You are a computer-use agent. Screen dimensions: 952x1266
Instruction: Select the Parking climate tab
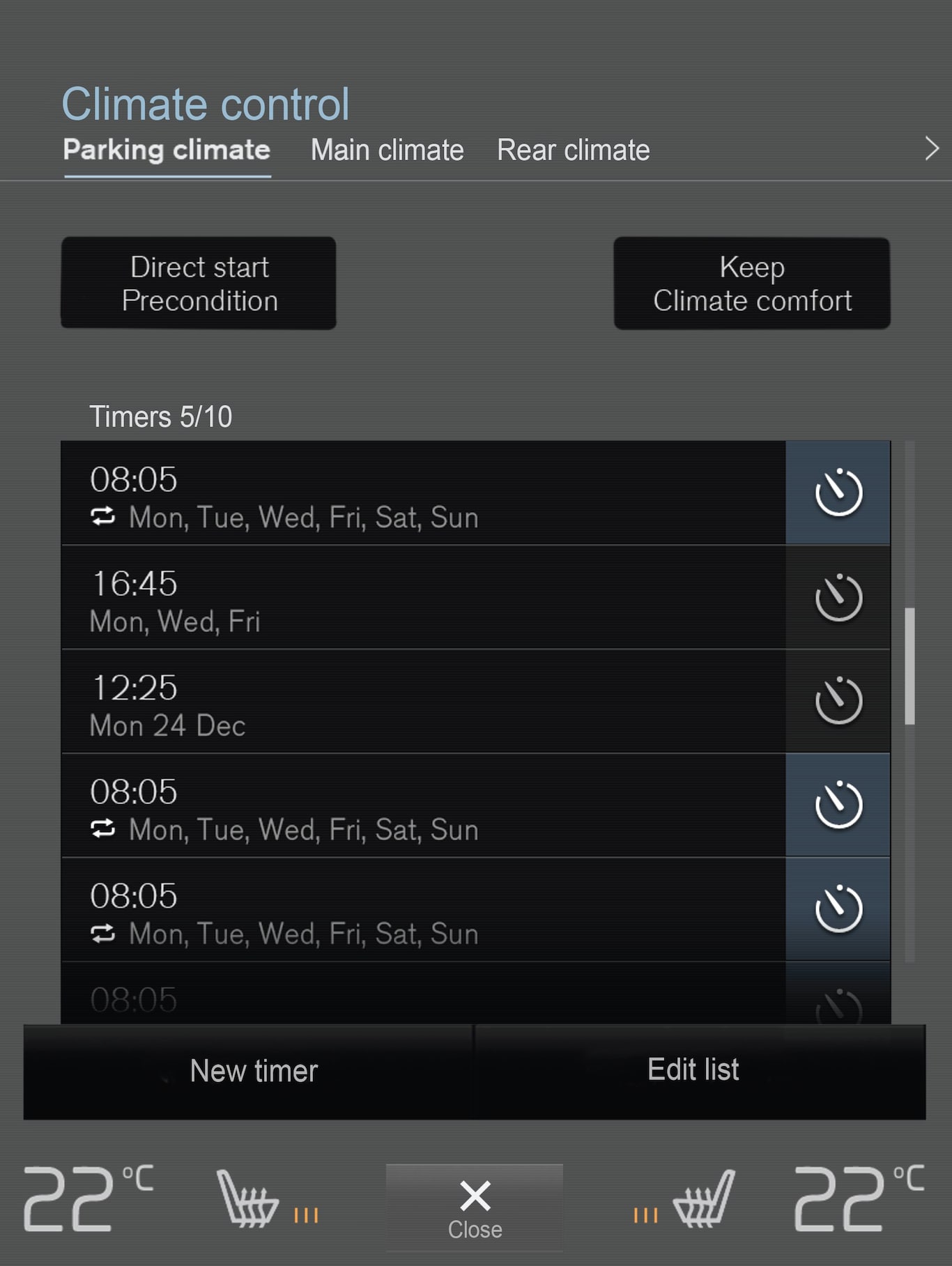pos(167,150)
